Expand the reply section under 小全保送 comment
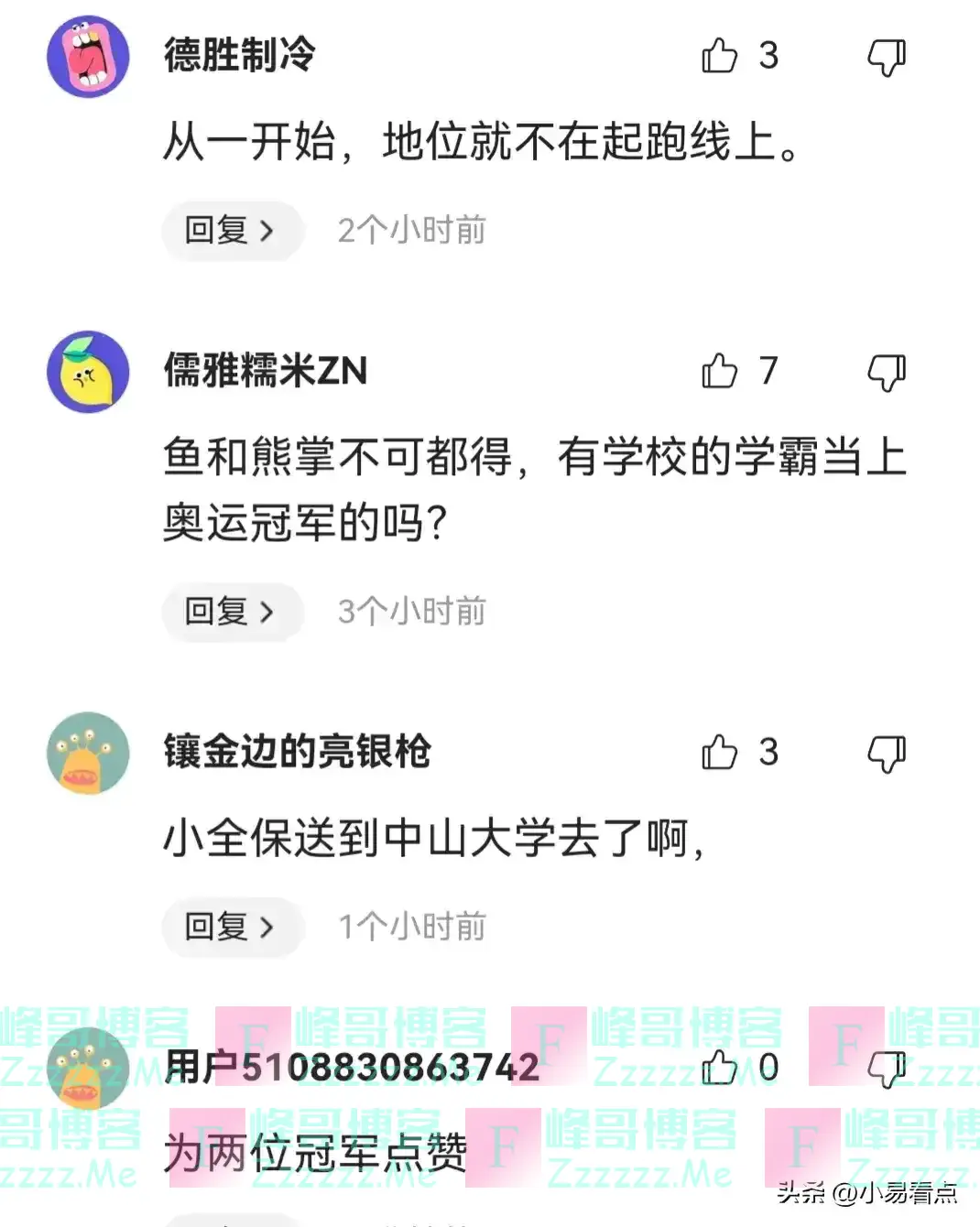The image size is (980, 1227). (232, 927)
